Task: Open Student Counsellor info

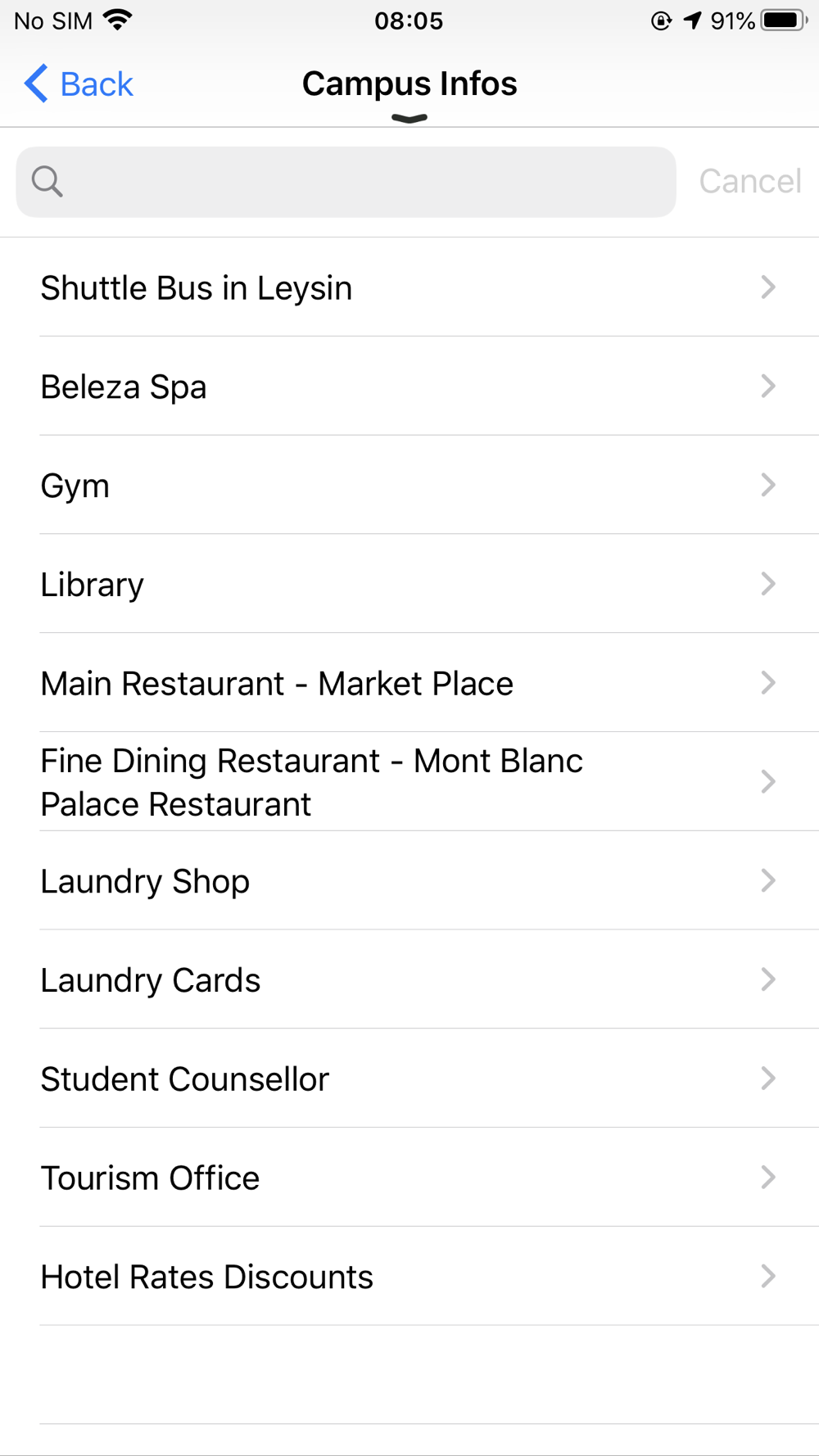Action: coord(409,1078)
